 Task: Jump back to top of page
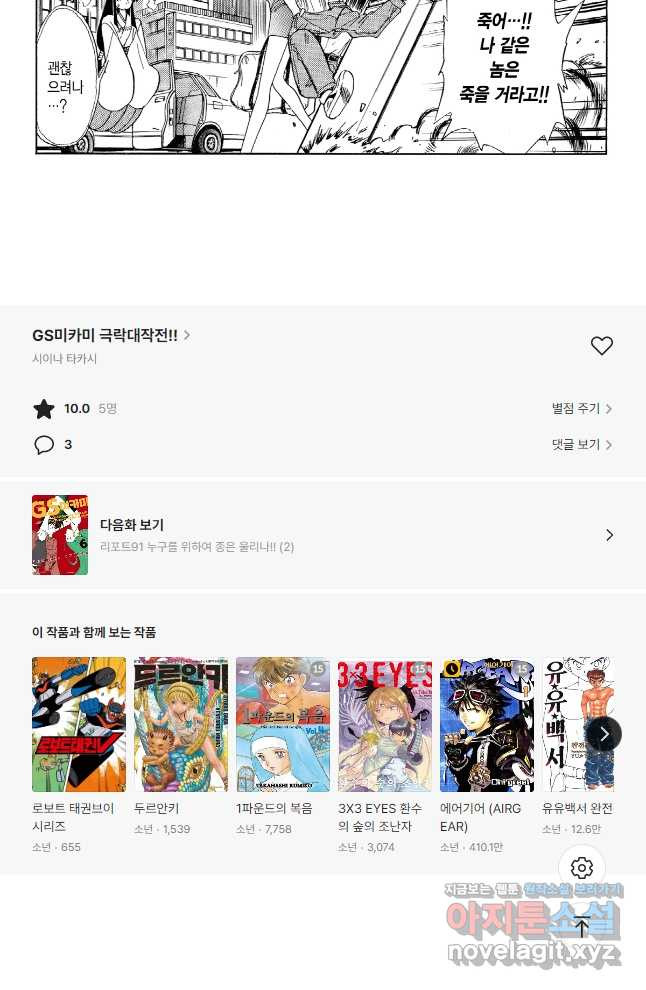(582, 927)
